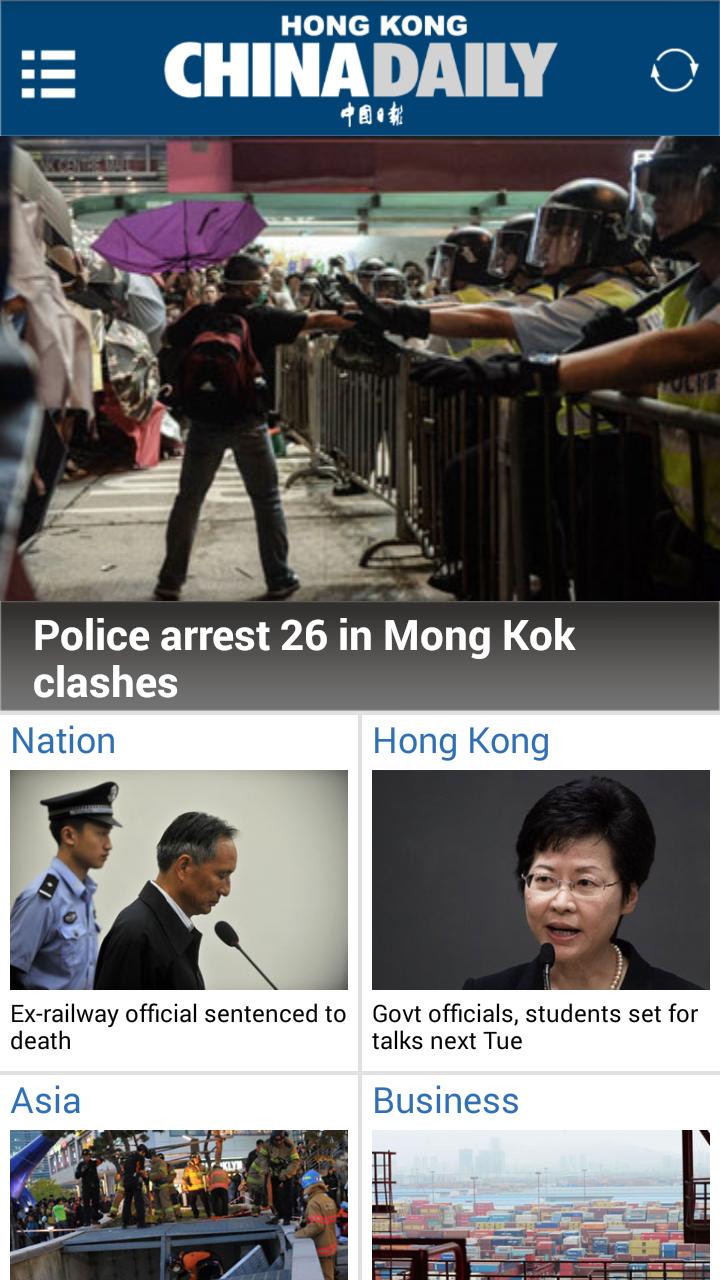This screenshot has width=720, height=1280.
Task: Open the Business section
Action: 446,1100
